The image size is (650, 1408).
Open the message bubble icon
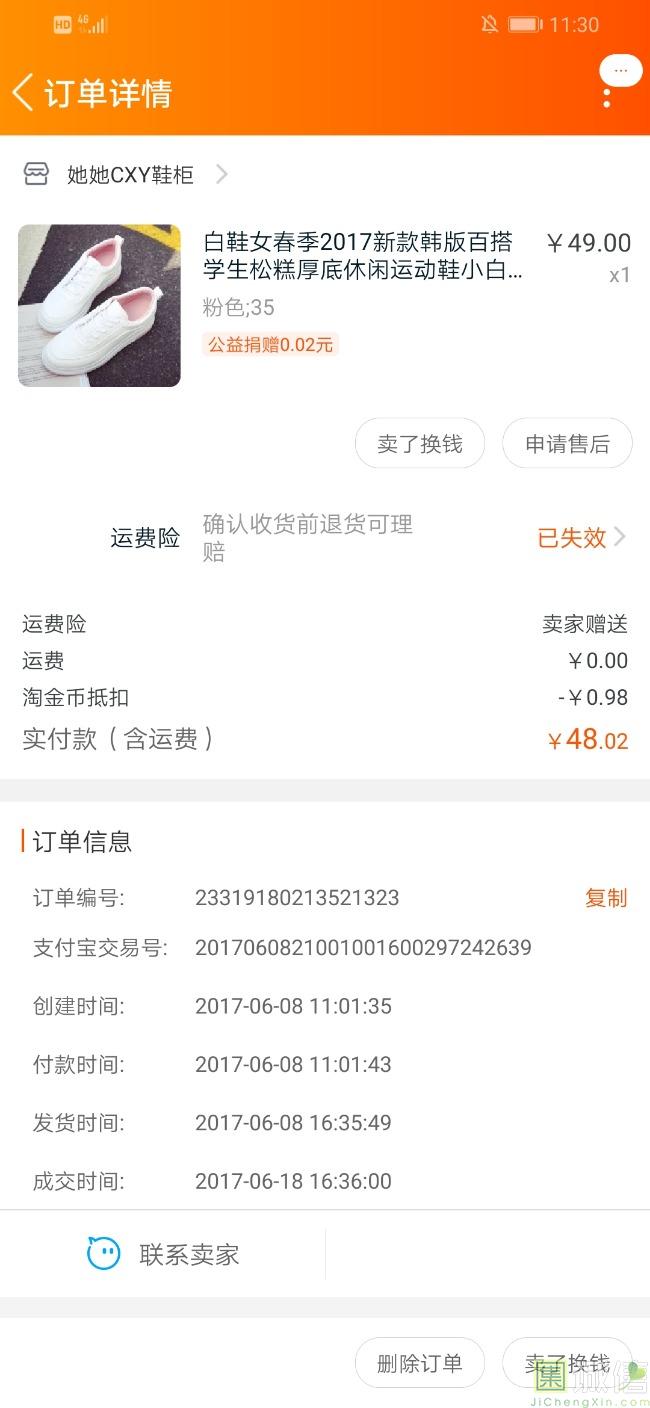coord(621,70)
